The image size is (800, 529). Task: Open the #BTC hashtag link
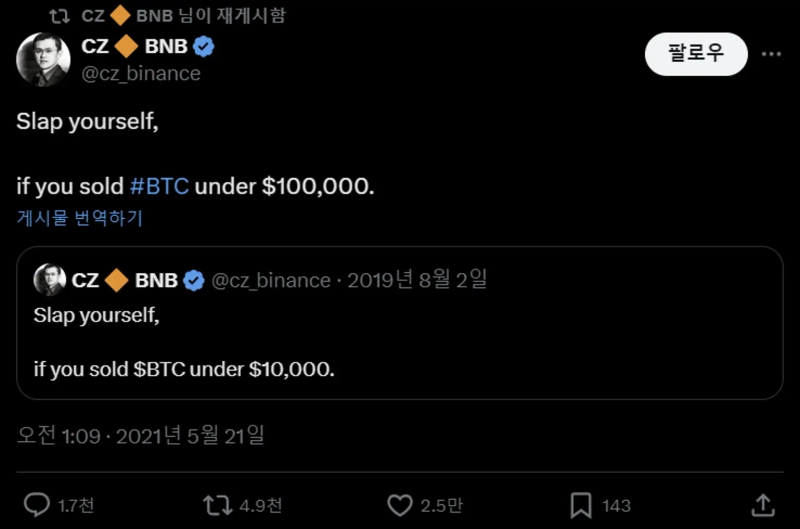click(x=159, y=186)
